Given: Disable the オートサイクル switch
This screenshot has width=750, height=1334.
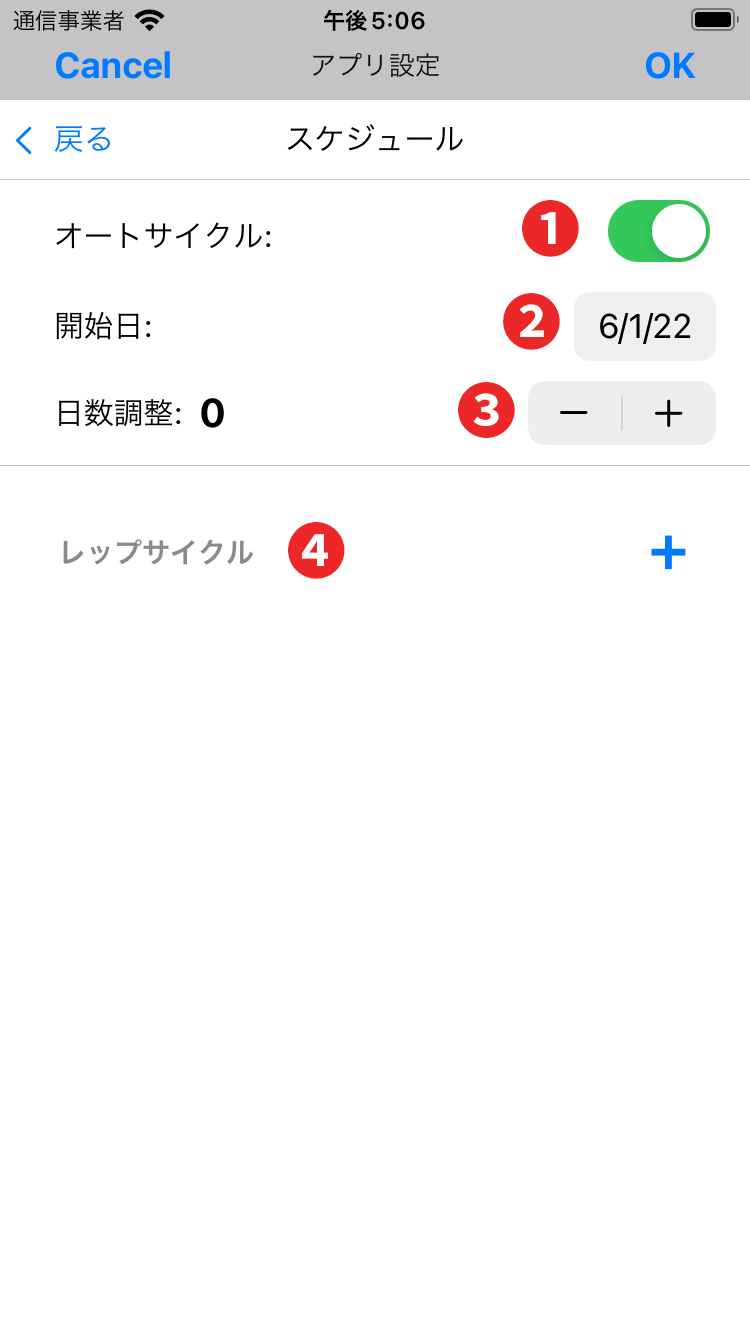Looking at the screenshot, I should coord(658,231).
